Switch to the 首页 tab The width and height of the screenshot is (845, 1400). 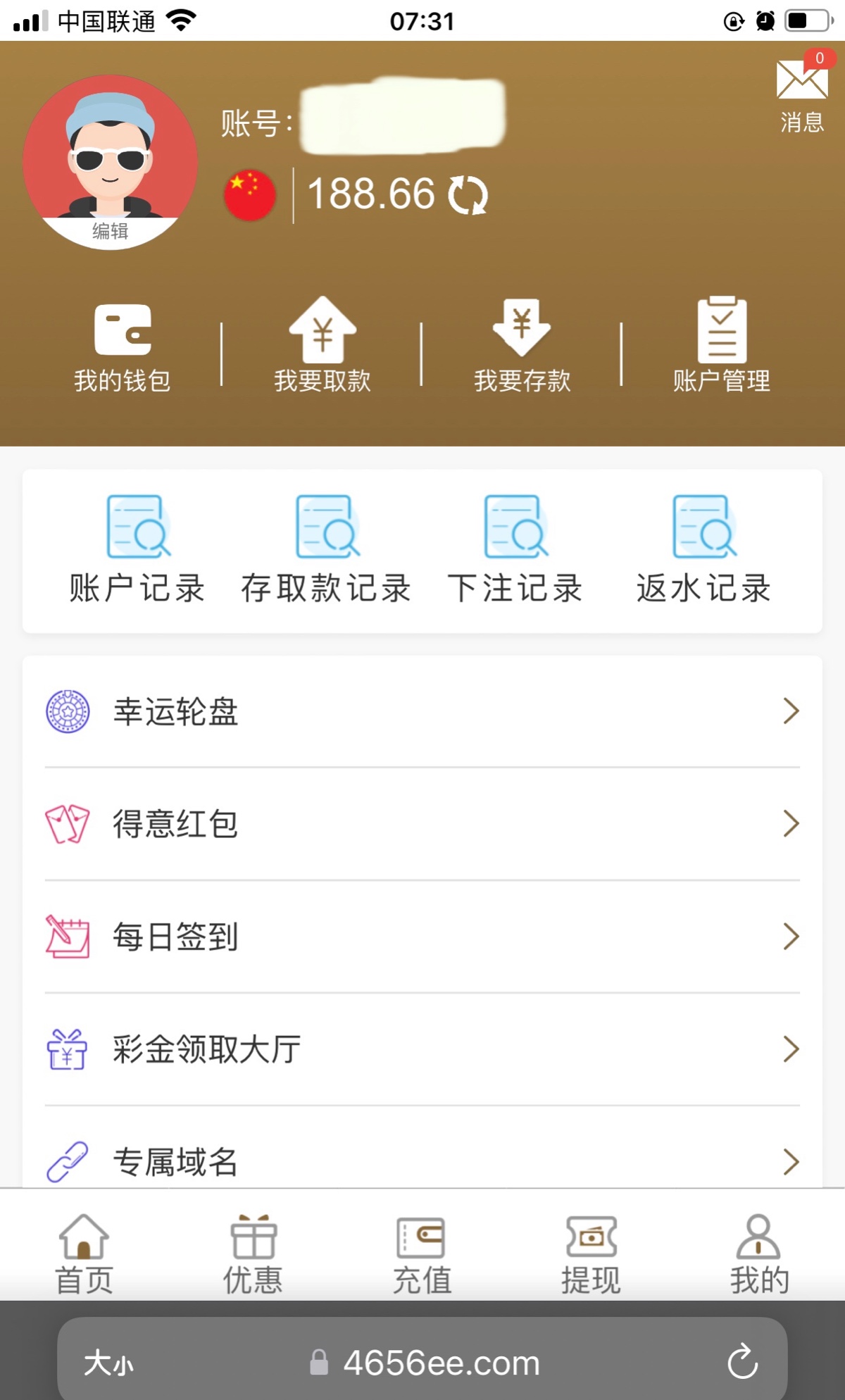[x=84, y=1255]
